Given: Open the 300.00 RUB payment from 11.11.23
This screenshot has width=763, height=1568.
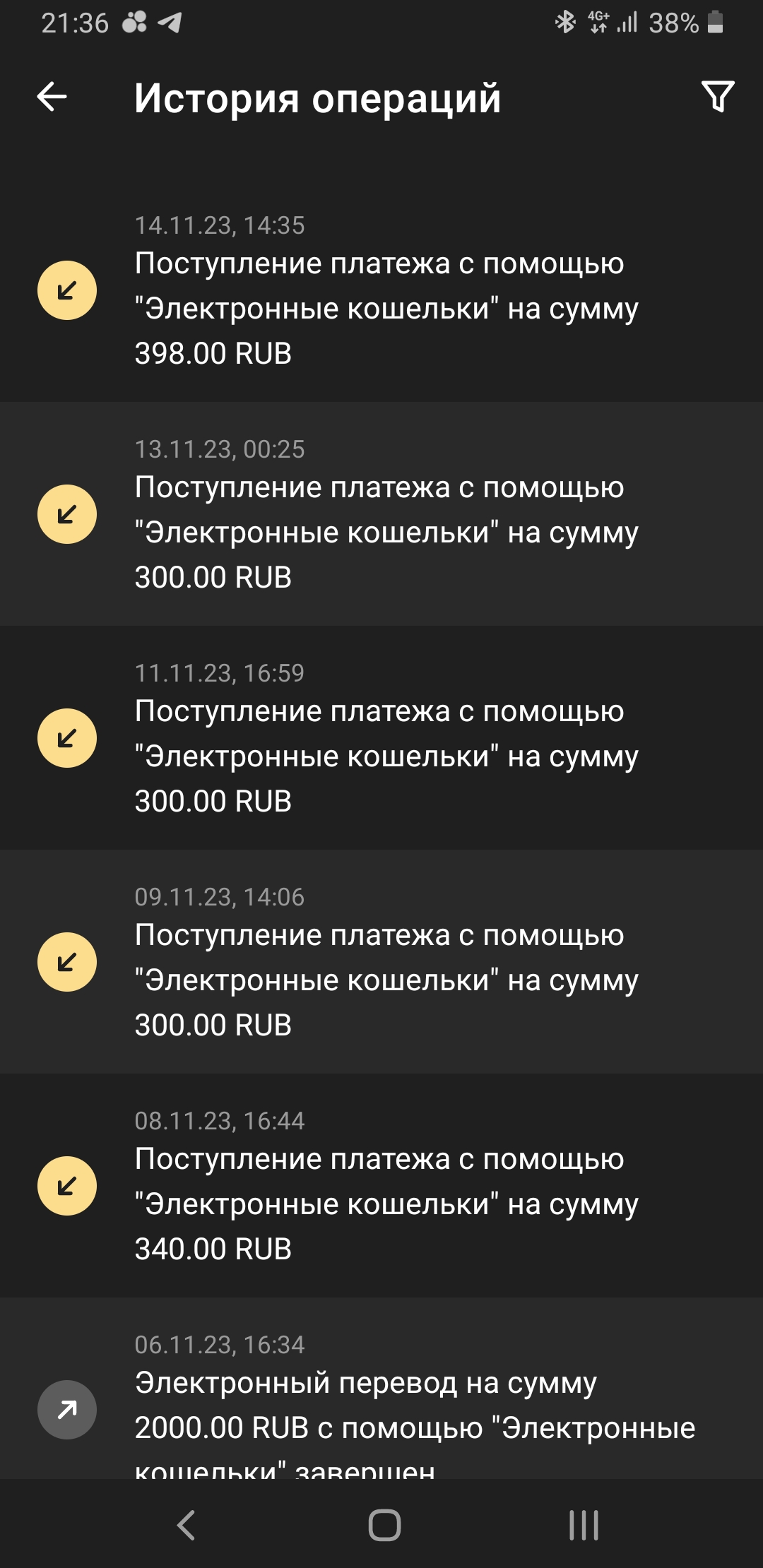Looking at the screenshot, I should pyautogui.click(x=381, y=738).
